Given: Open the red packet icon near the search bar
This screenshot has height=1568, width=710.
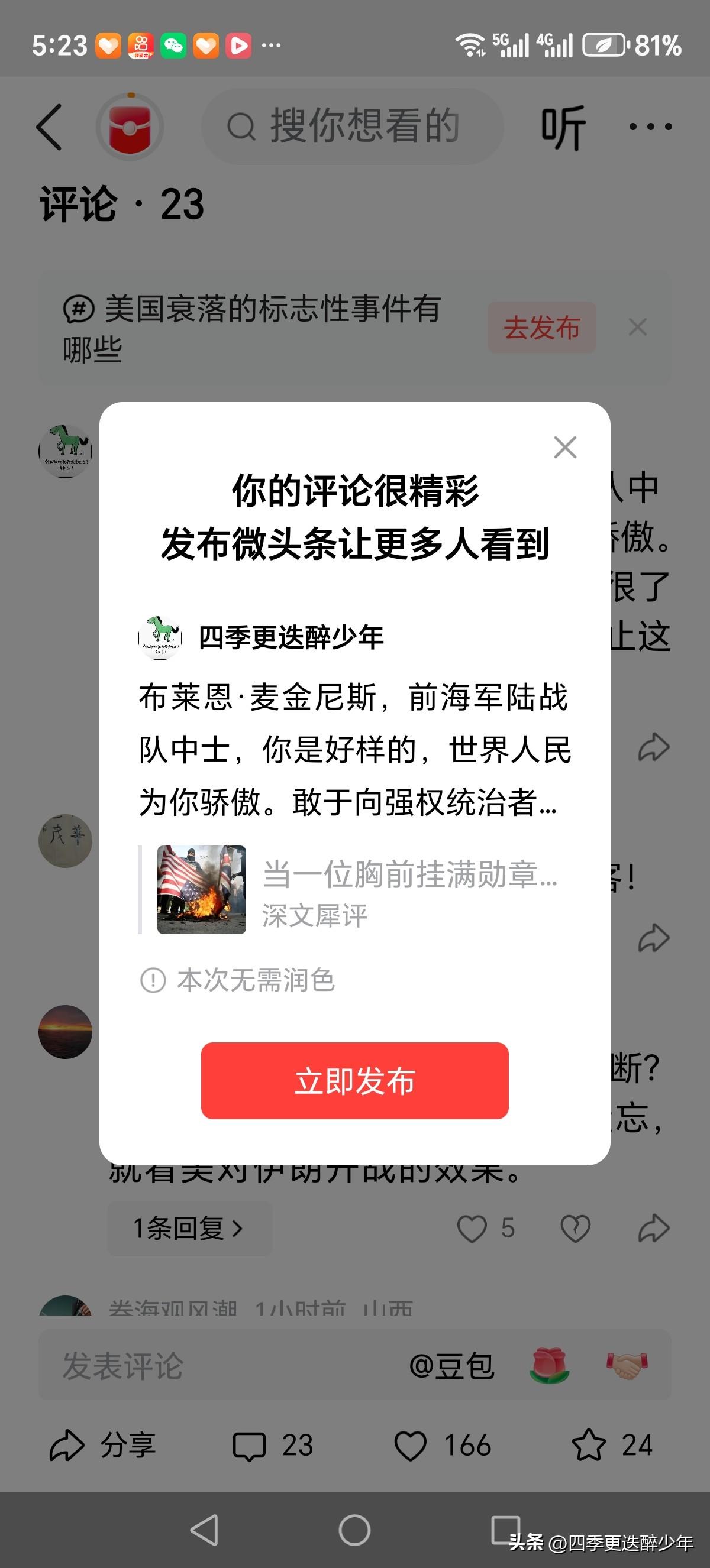Looking at the screenshot, I should pyautogui.click(x=130, y=125).
